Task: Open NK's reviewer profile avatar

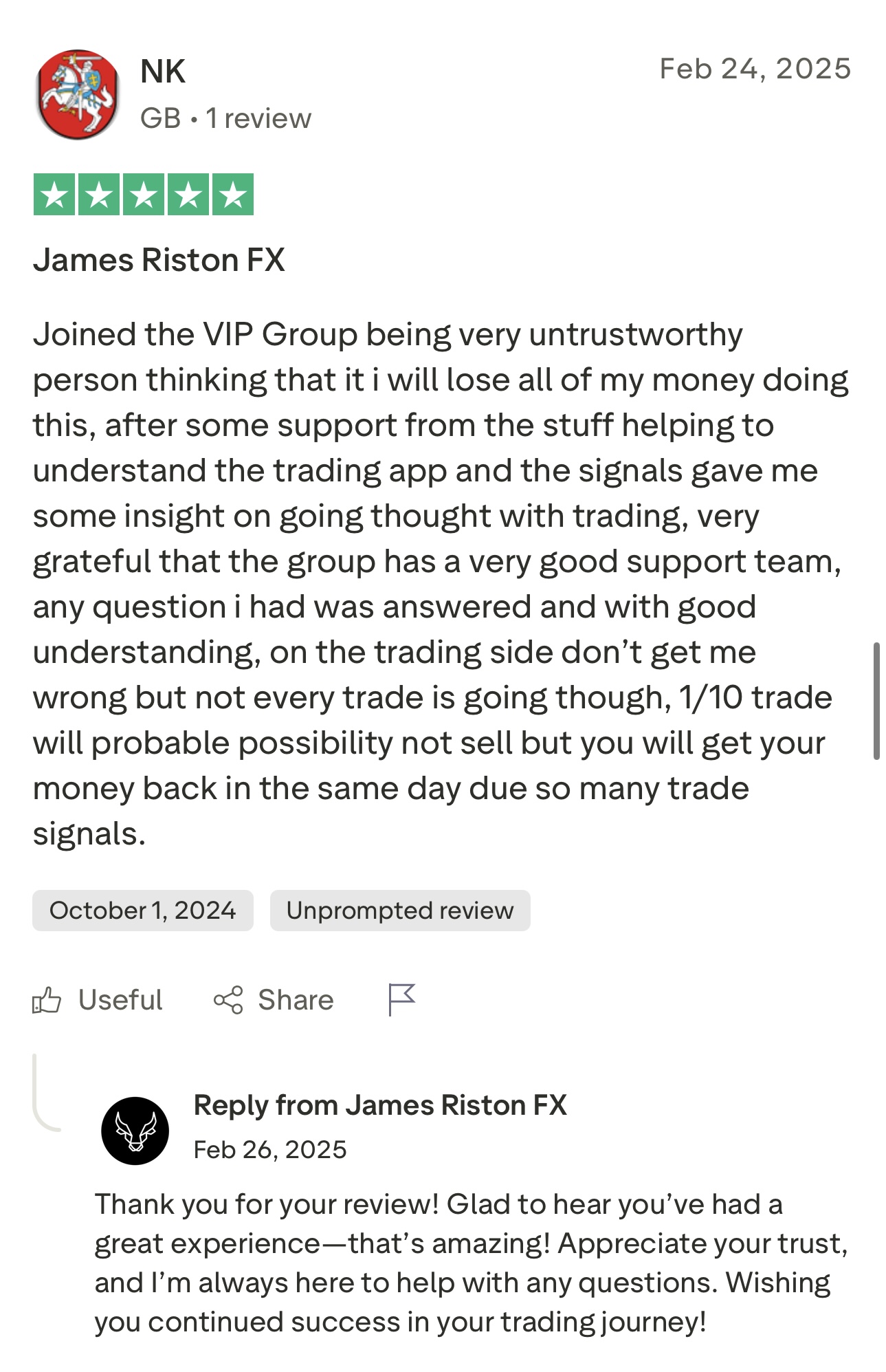Action: click(78, 94)
